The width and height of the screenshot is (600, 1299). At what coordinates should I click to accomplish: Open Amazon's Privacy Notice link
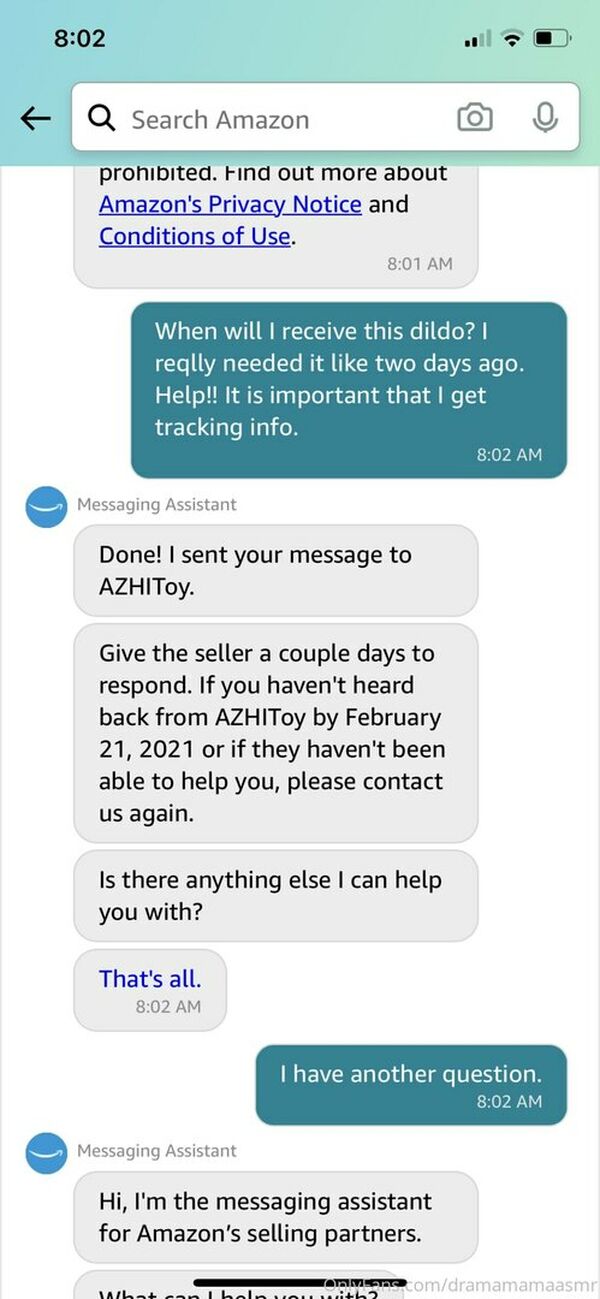pyautogui.click(x=230, y=204)
